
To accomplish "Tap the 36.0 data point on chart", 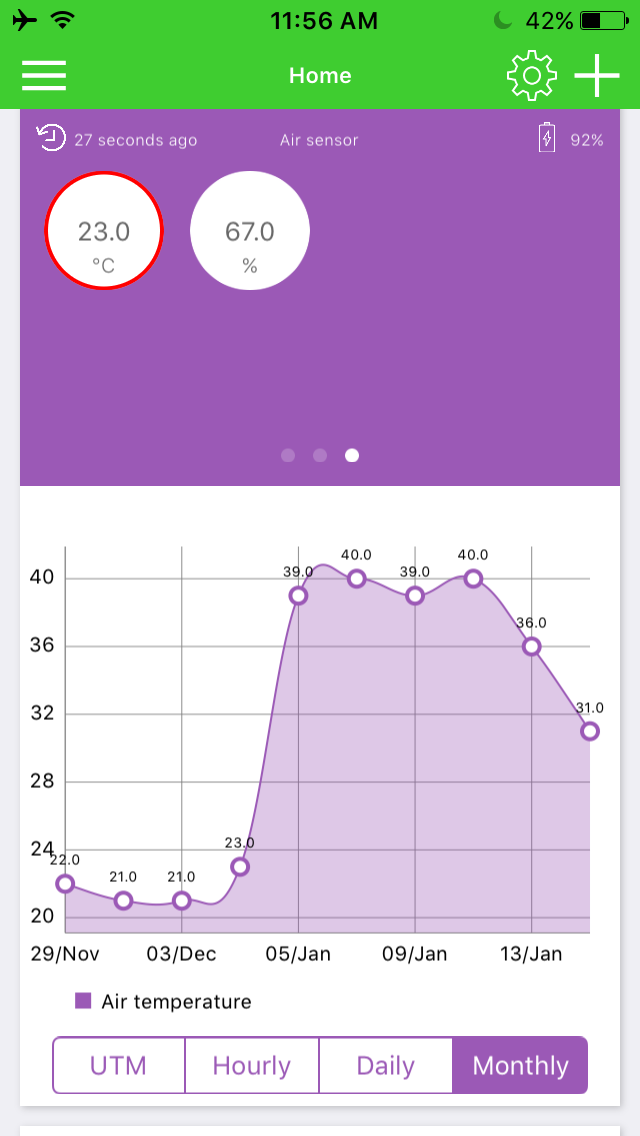I will (x=532, y=646).
